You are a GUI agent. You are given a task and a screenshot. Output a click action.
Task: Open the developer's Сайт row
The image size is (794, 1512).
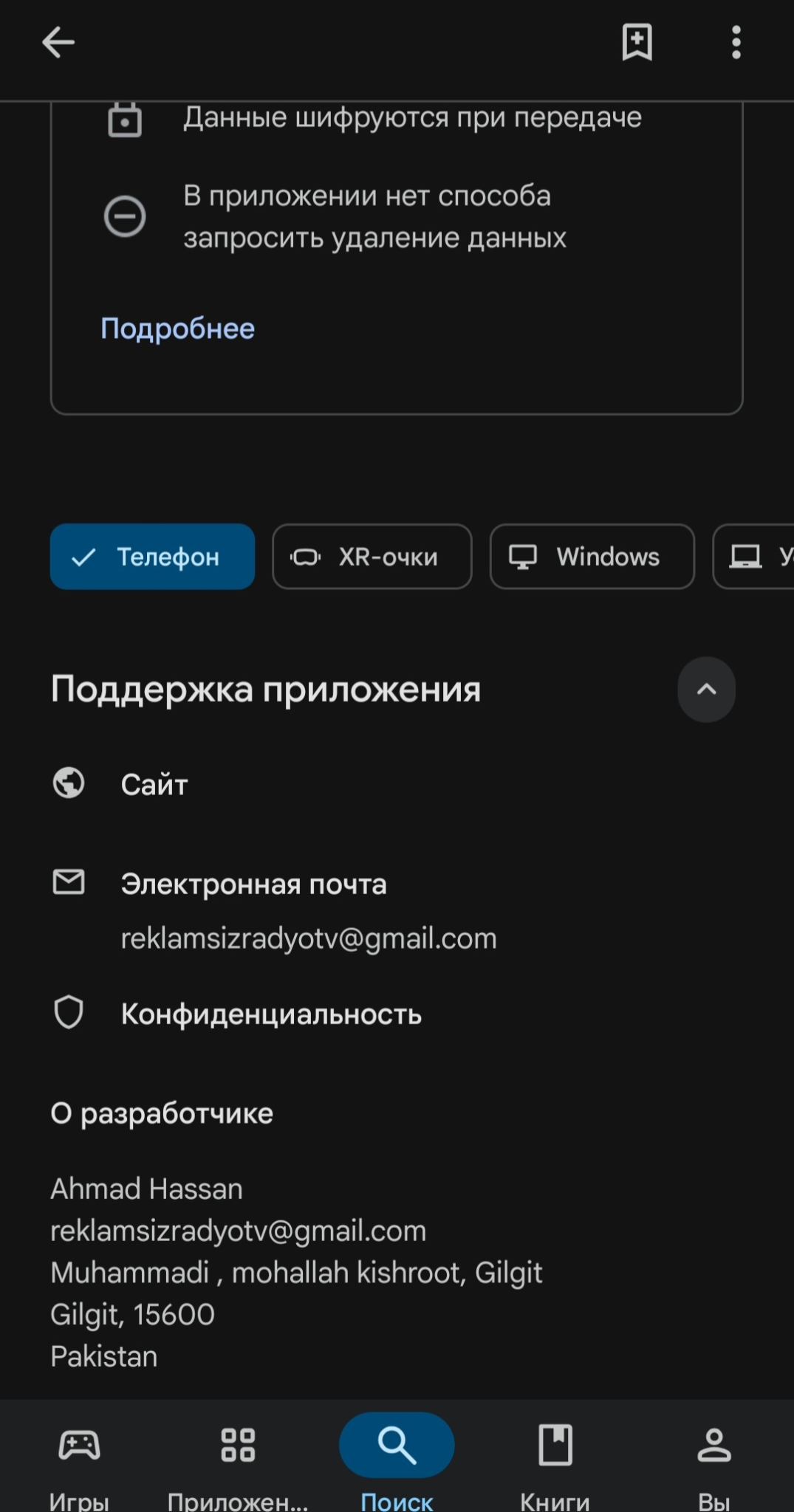[x=397, y=784]
